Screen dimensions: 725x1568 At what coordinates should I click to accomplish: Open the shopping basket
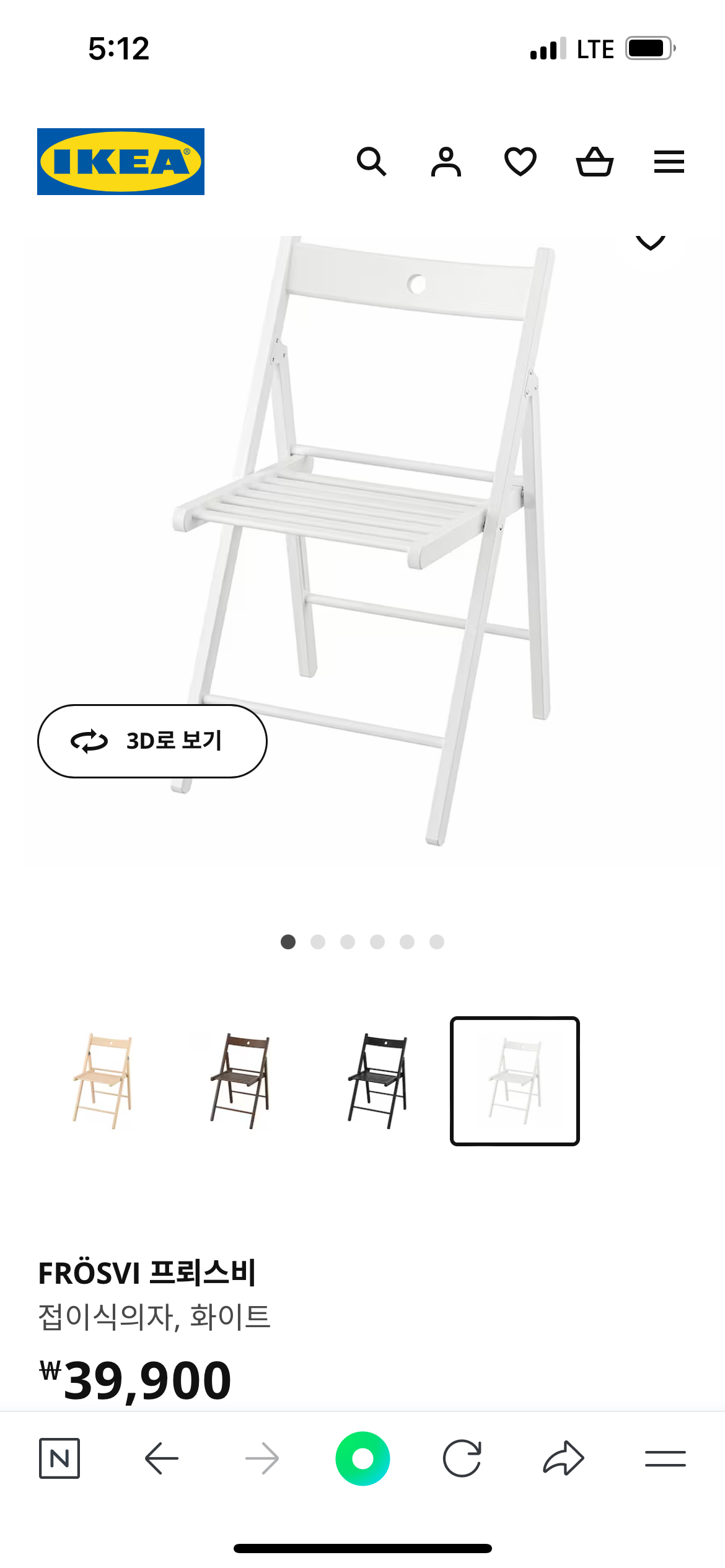595,162
